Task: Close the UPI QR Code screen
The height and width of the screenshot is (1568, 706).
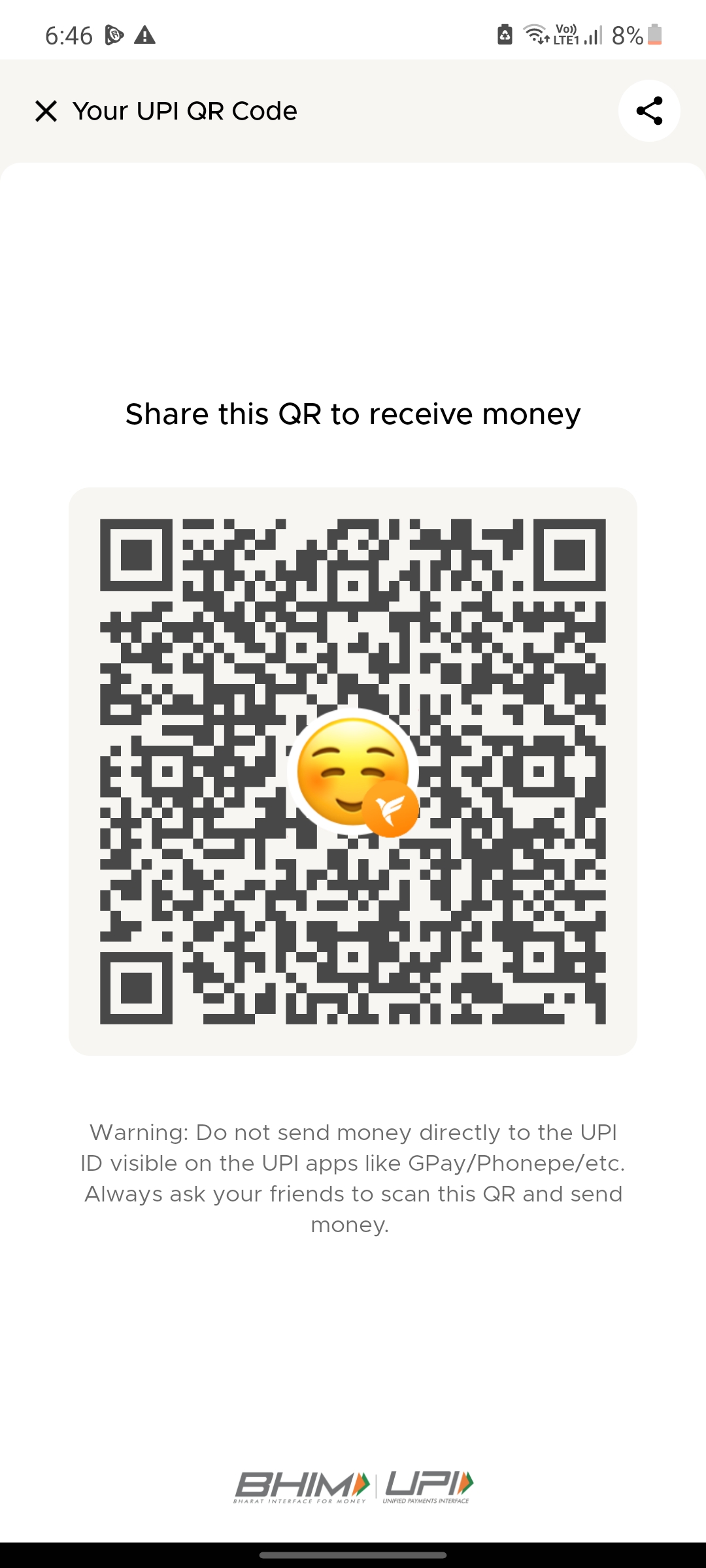Action: pyautogui.click(x=46, y=111)
